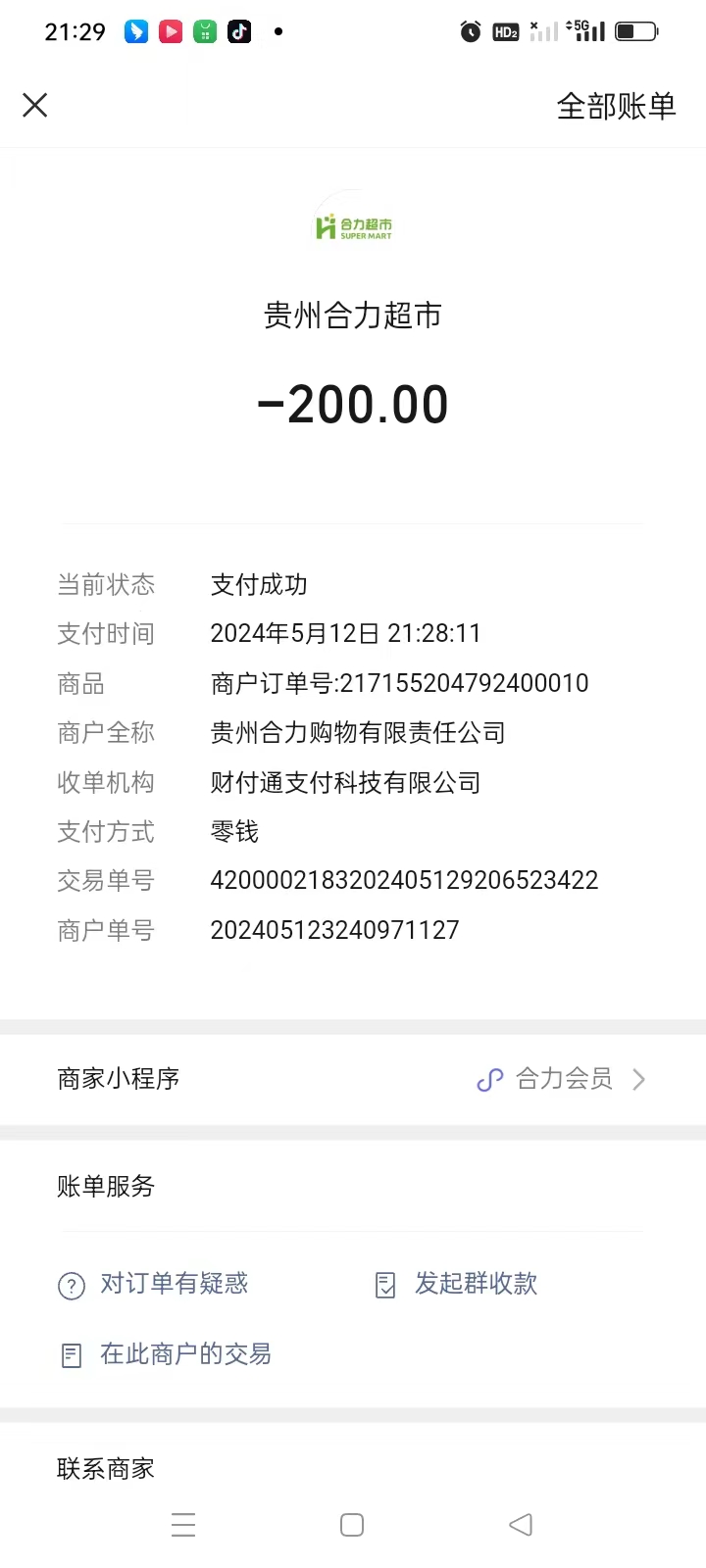Go back using system back button
The width and height of the screenshot is (706, 1568).
[x=521, y=1525]
